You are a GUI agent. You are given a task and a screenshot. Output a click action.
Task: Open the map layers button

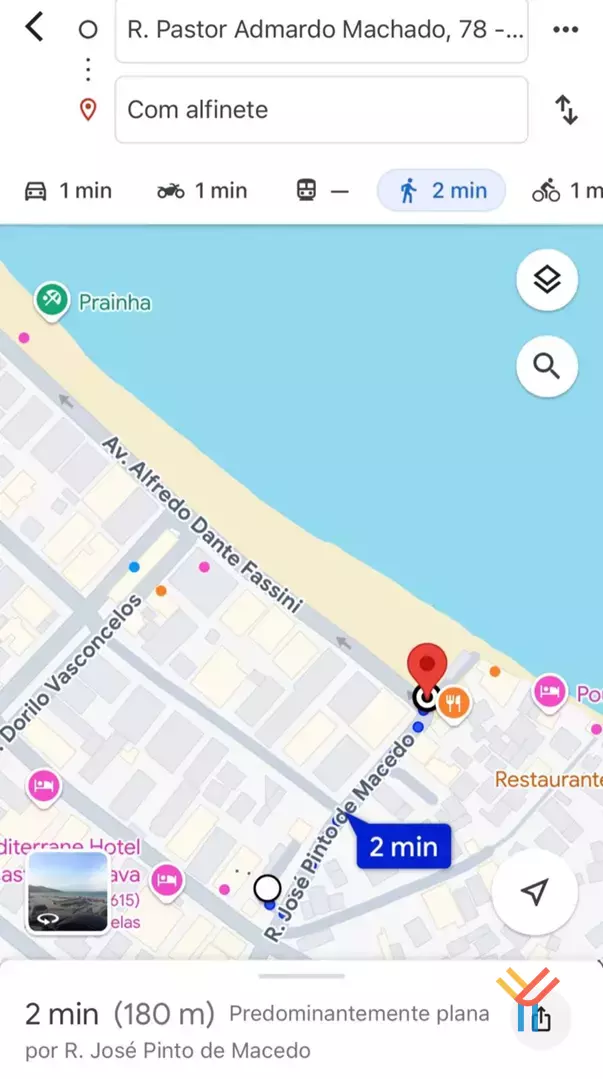pyautogui.click(x=547, y=281)
